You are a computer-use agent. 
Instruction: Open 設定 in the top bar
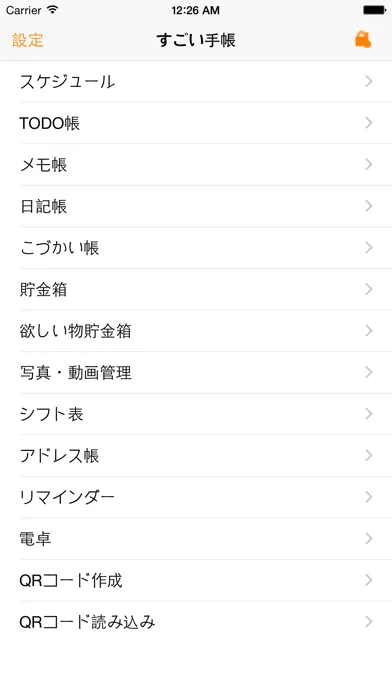(28, 40)
